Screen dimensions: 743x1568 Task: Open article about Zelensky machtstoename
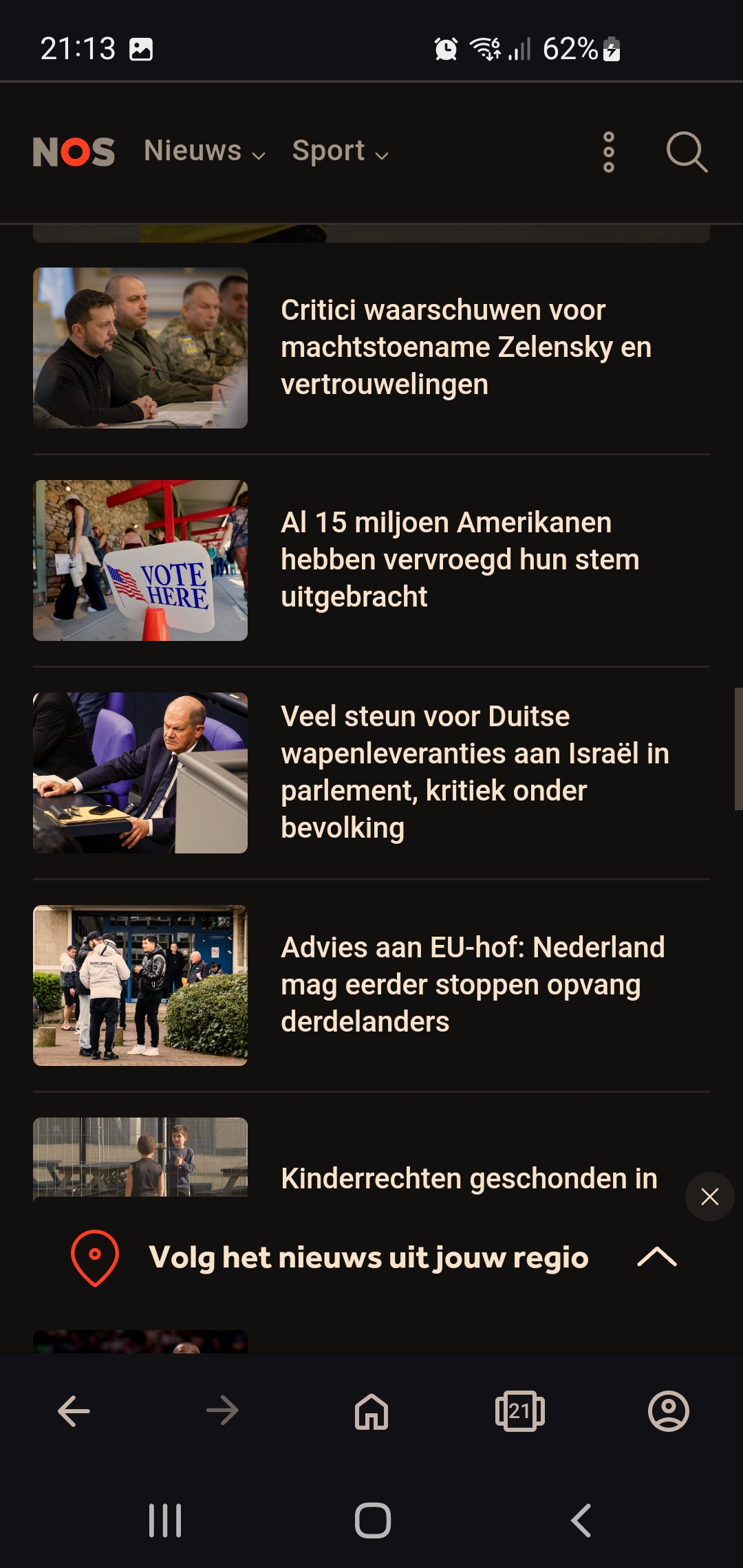[x=371, y=348]
